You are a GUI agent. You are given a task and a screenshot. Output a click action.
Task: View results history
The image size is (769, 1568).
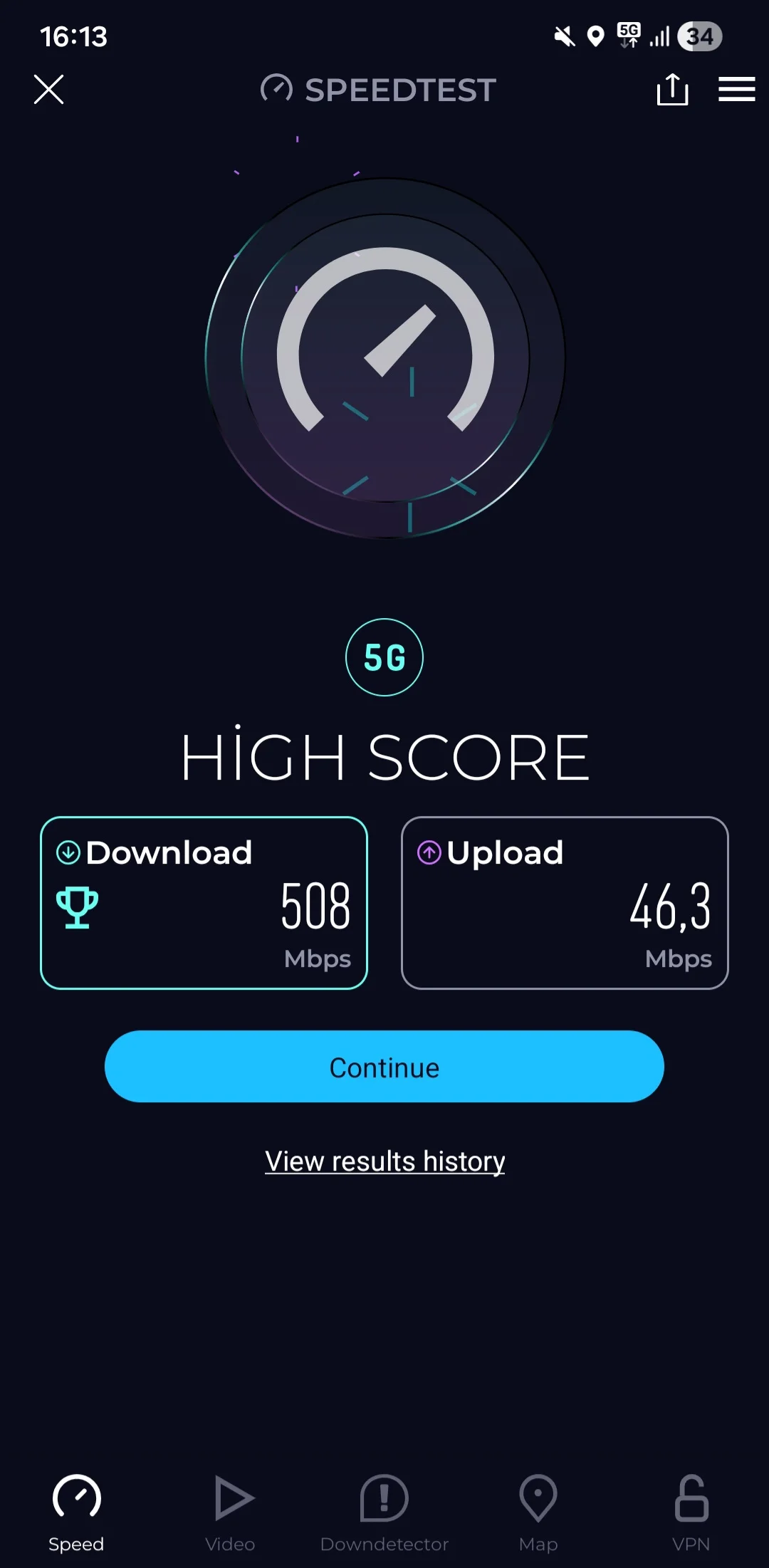tap(384, 1161)
